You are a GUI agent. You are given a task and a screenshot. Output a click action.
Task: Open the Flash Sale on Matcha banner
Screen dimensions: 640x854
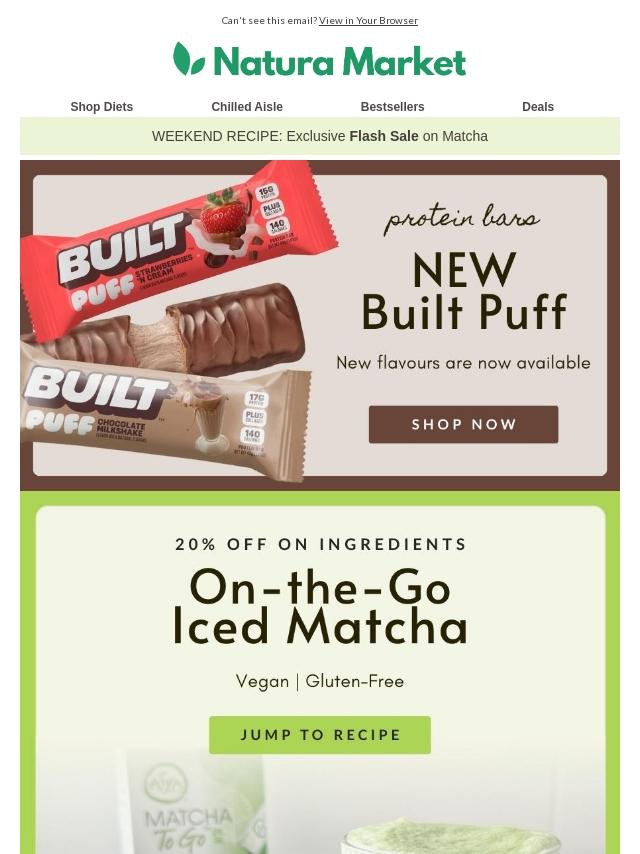point(320,136)
